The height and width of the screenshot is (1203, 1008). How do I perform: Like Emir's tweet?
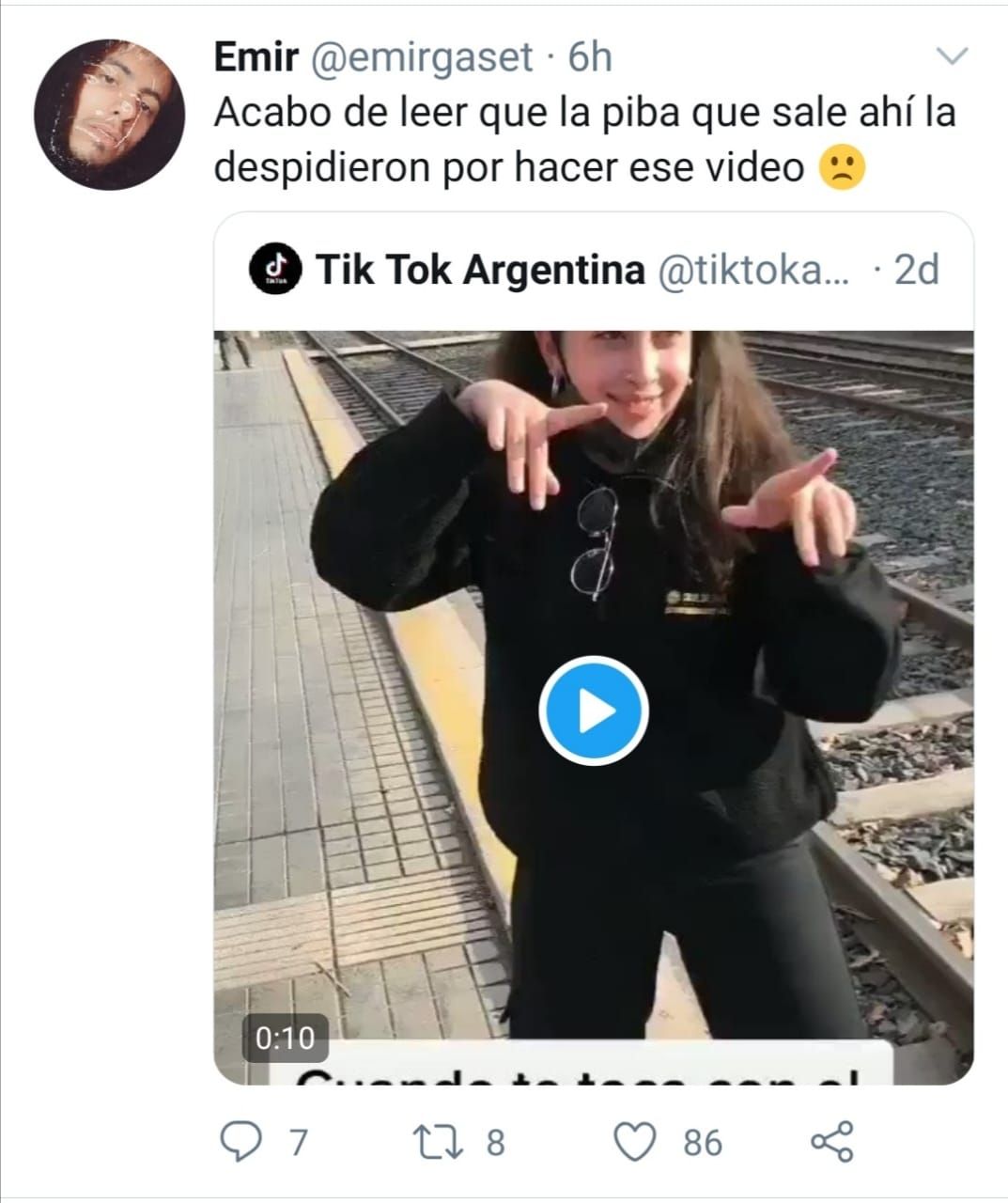(x=634, y=1141)
